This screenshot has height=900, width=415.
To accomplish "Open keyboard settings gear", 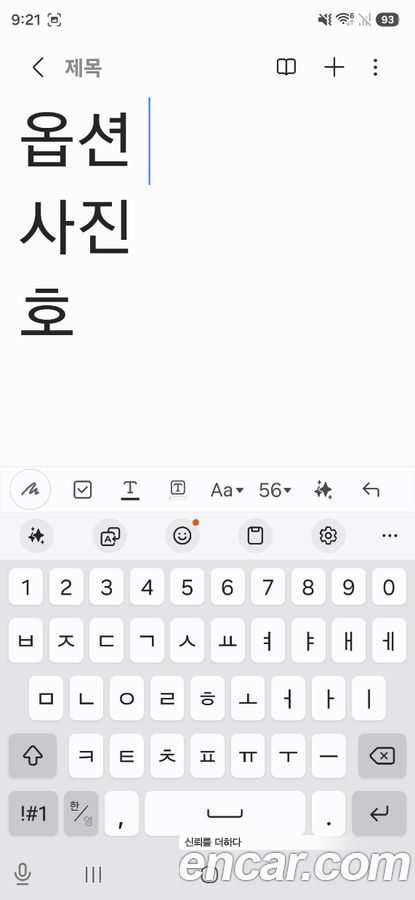I will (x=328, y=536).
